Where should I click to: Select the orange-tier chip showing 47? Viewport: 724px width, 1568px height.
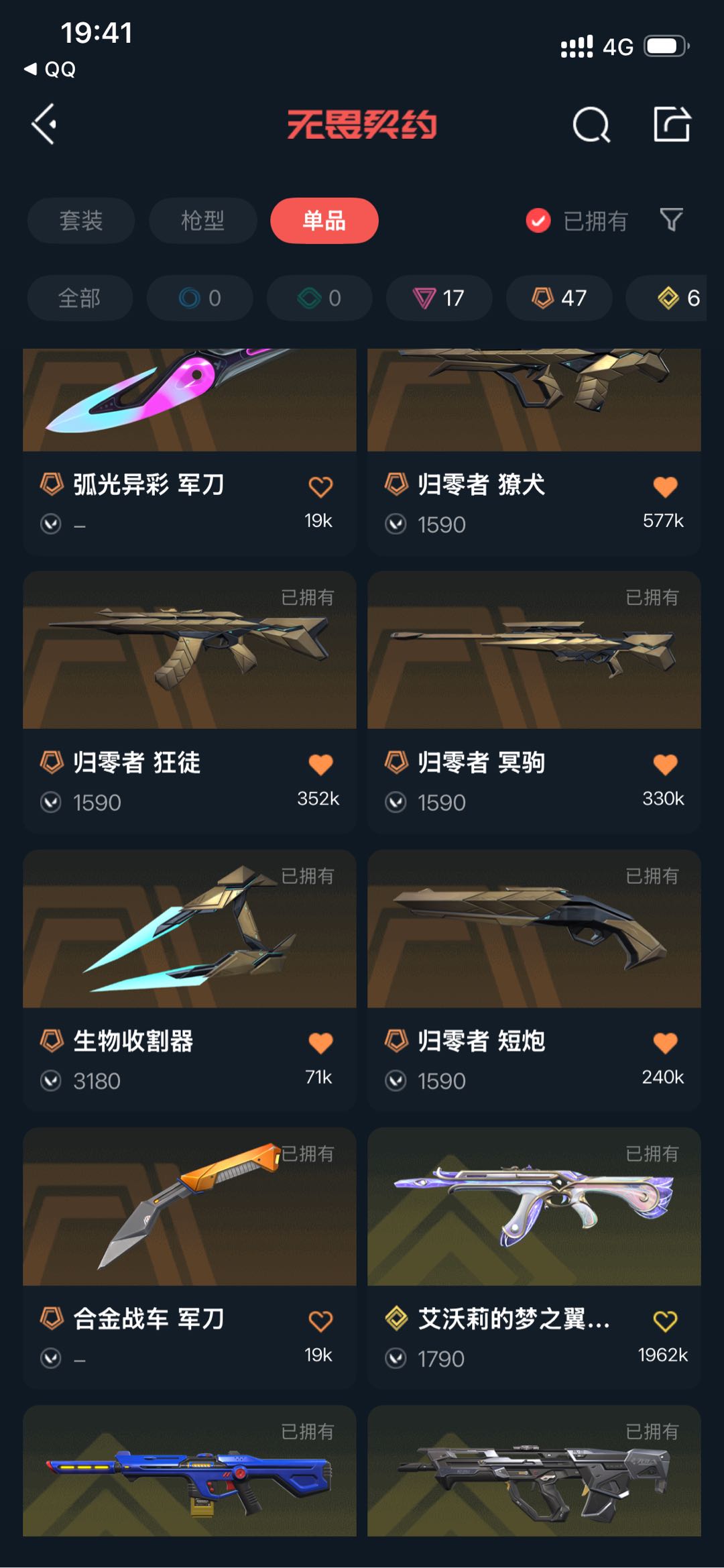point(559,298)
